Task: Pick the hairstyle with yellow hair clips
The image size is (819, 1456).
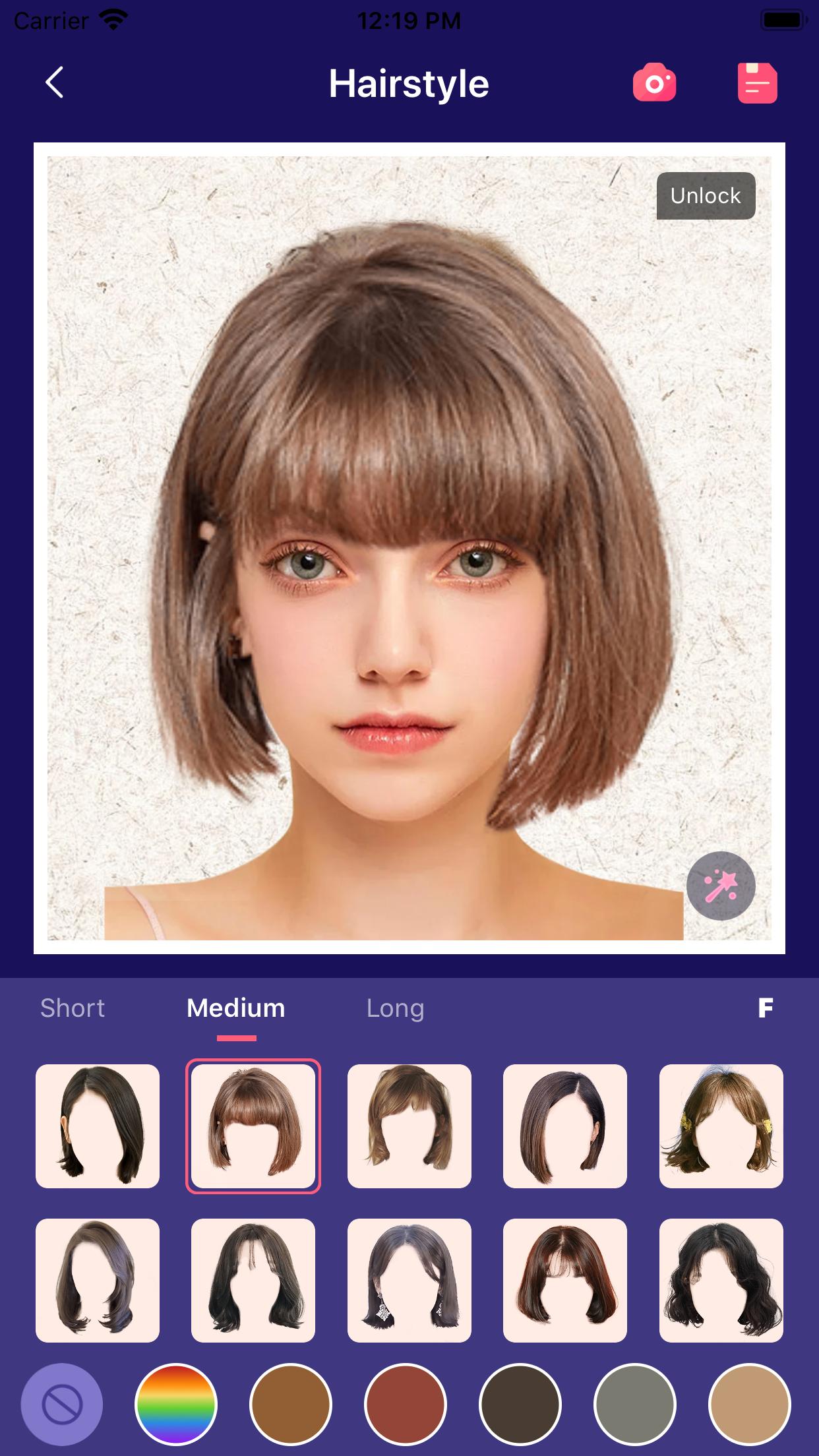Action: (x=721, y=1126)
